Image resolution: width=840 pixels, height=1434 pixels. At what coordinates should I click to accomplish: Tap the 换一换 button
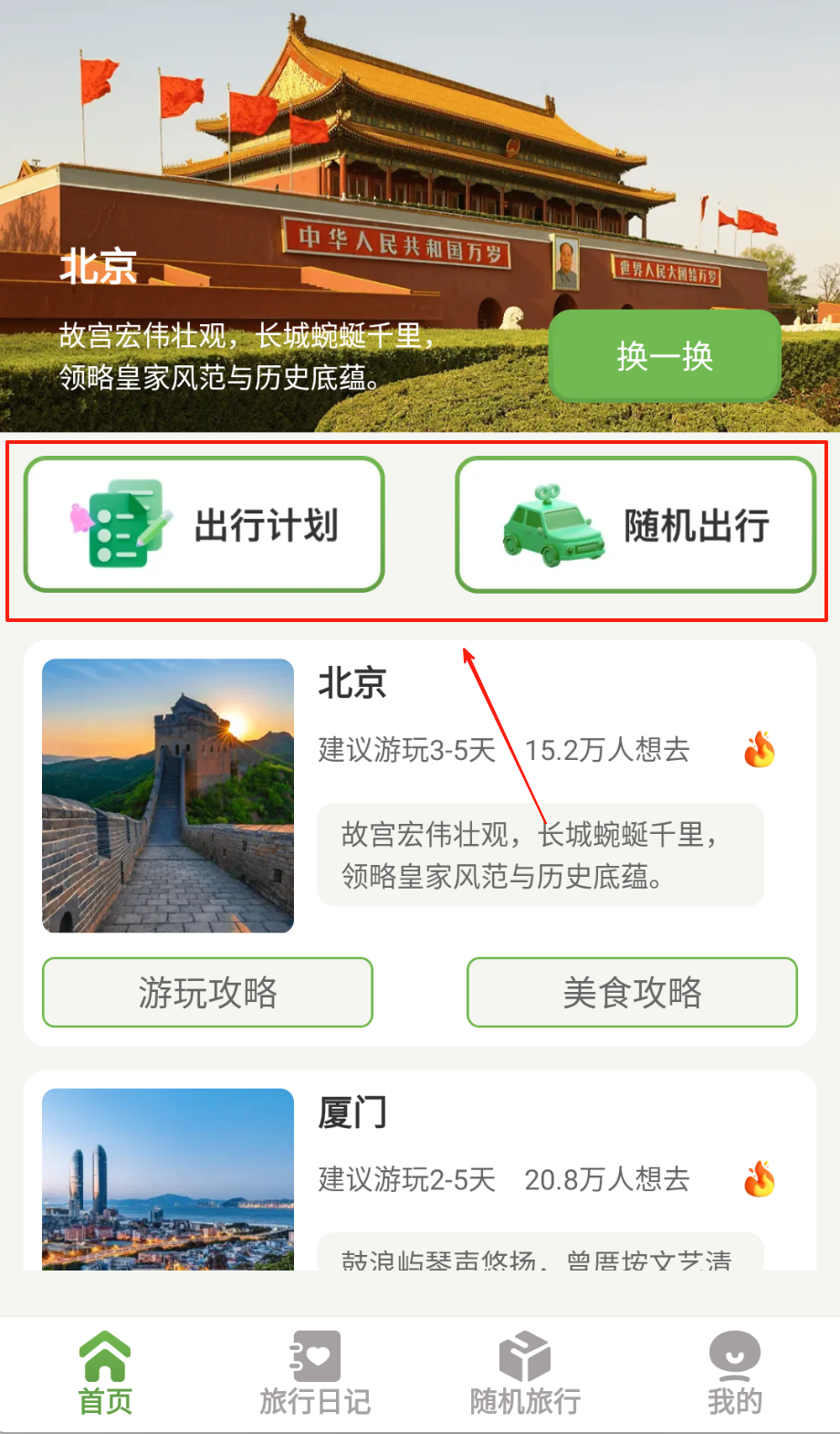(664, 355)
